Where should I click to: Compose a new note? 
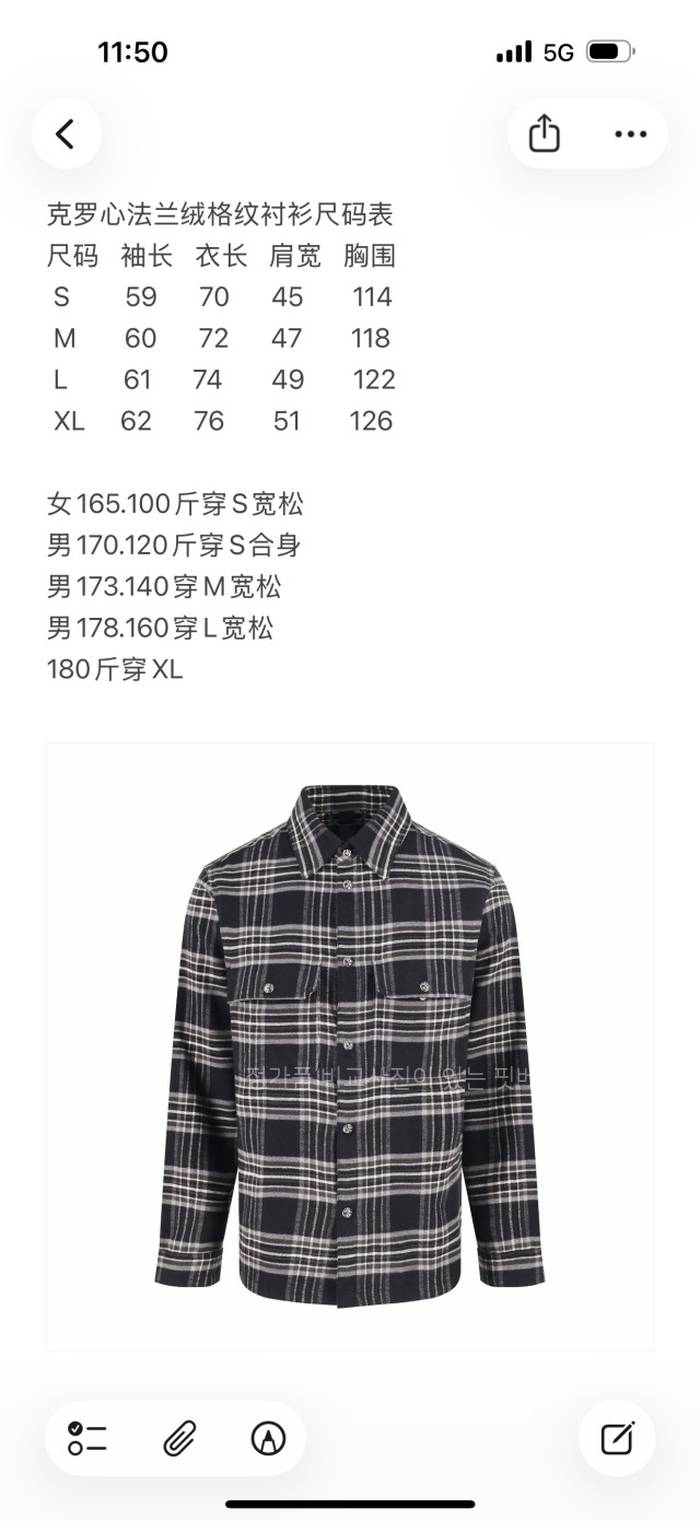tap(617, 1438)
